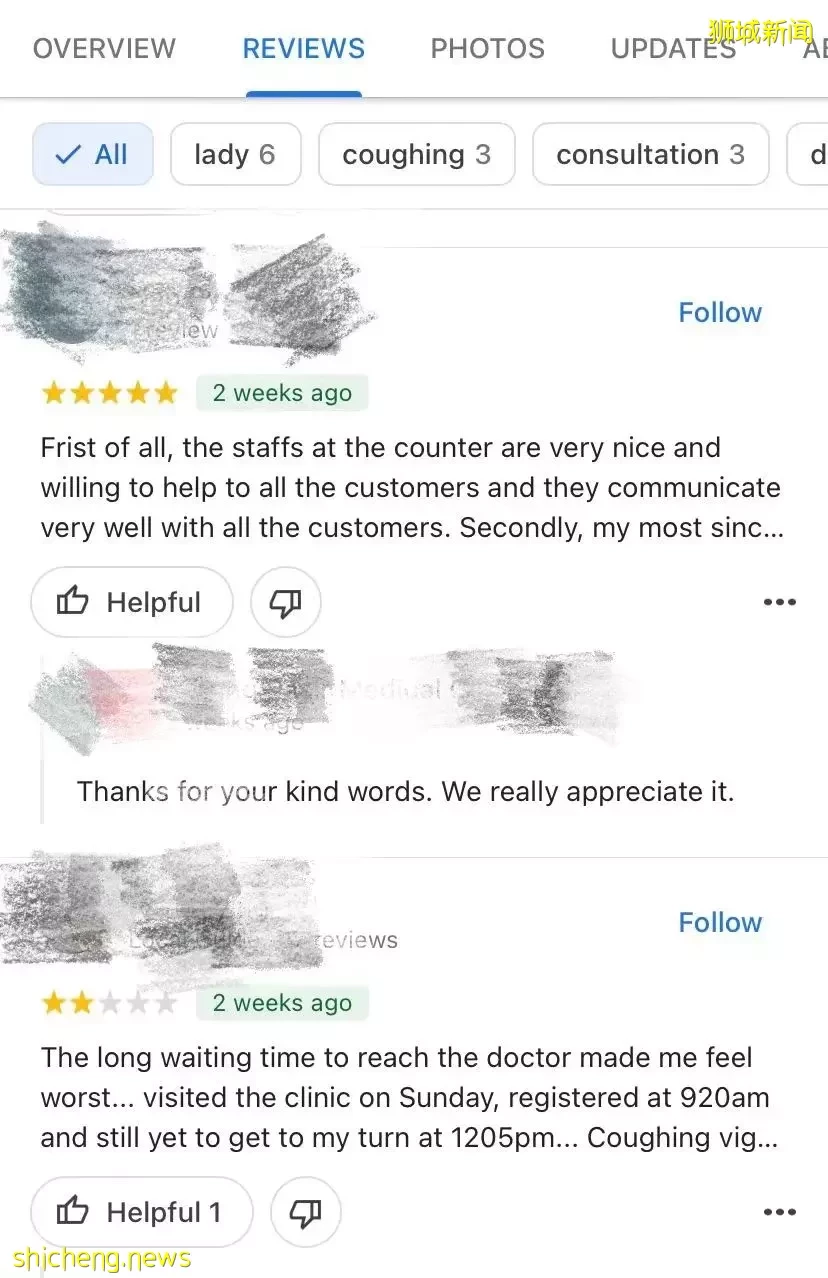This screenshot has width=828, height=1278.
Task: Mark the five-star review as Helpful
Action: pos(131,602)
